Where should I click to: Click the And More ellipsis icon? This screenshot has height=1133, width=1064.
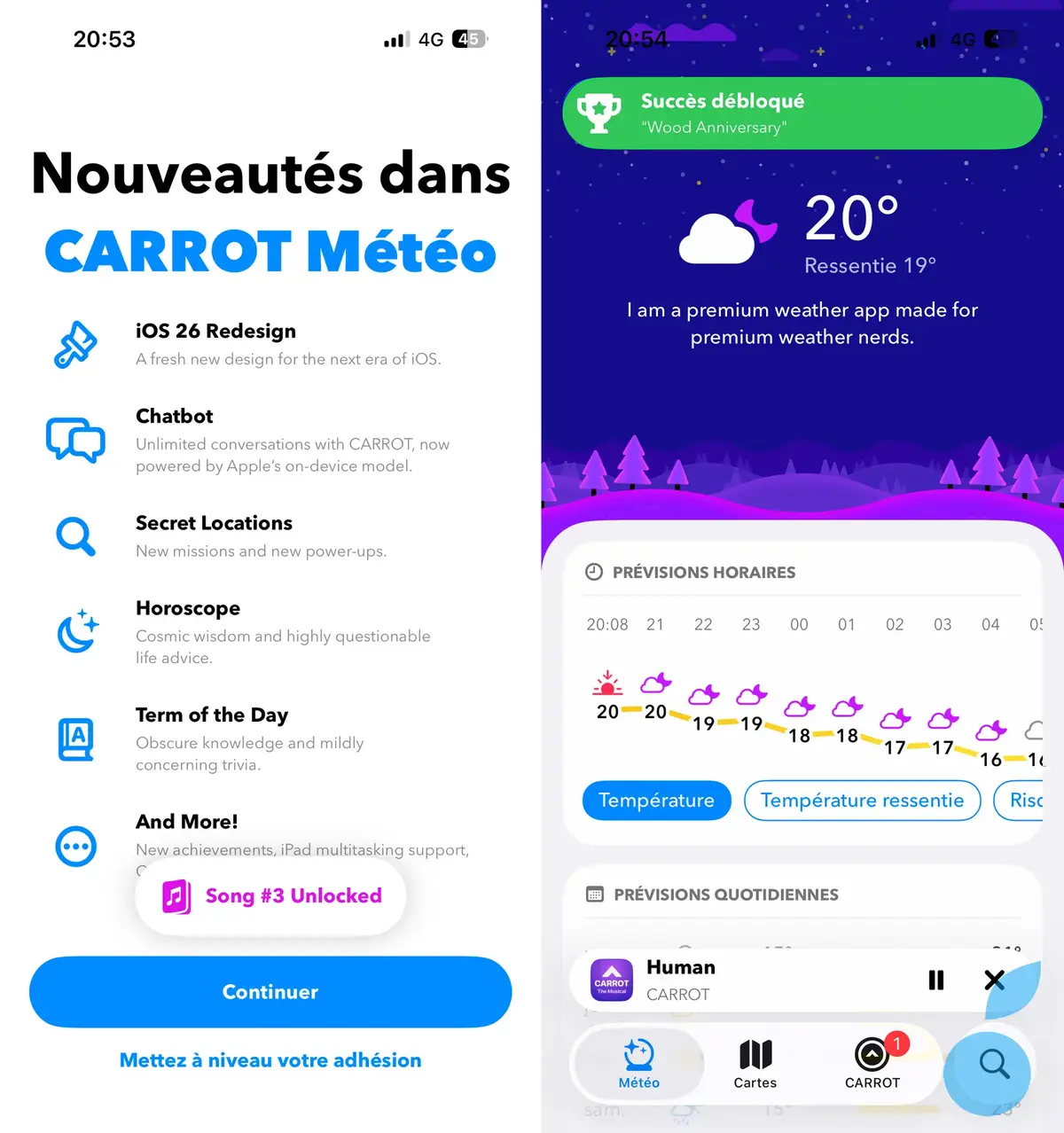coord(75,846)
